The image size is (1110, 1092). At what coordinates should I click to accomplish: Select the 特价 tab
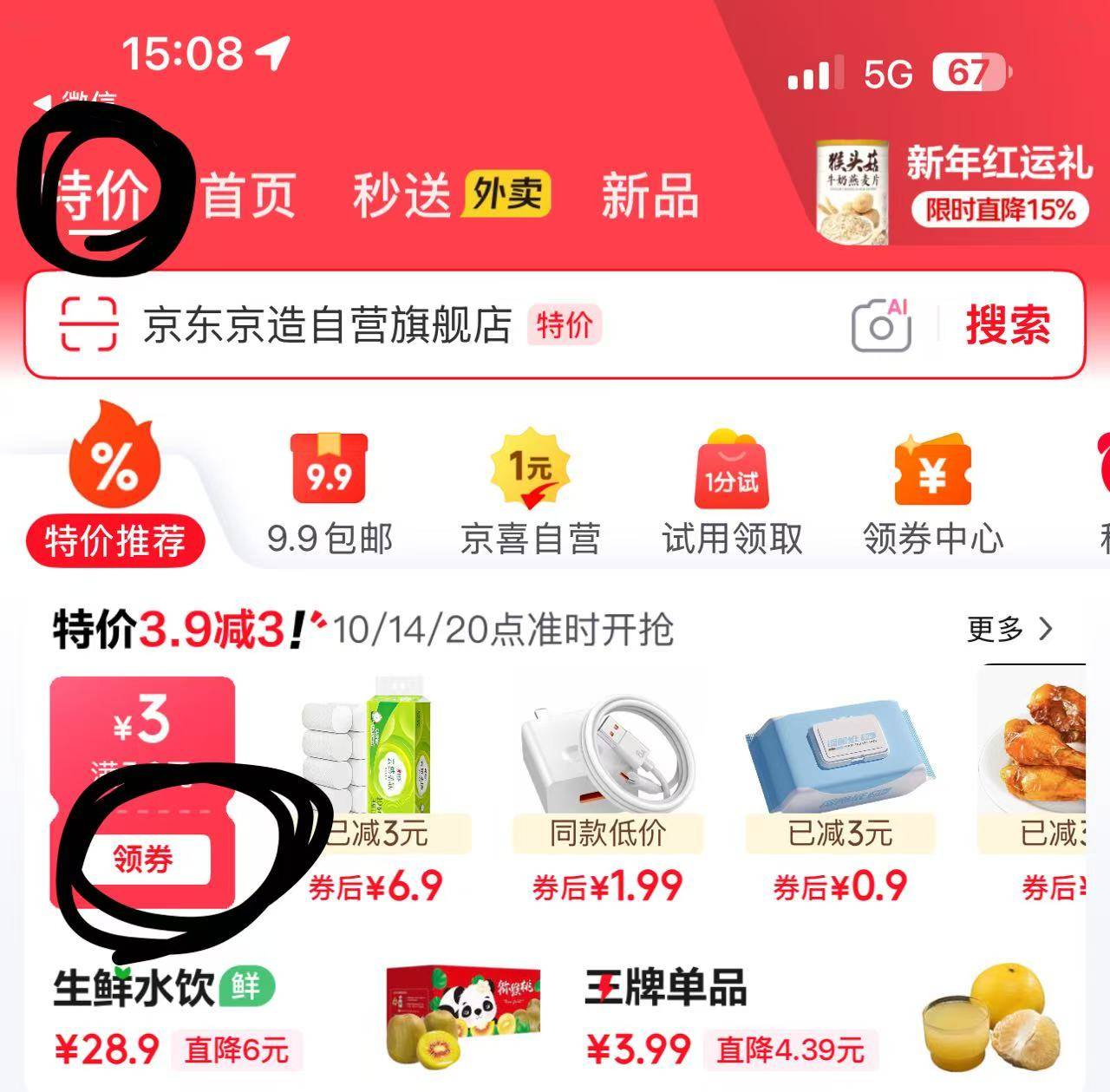tap(102, 197)
